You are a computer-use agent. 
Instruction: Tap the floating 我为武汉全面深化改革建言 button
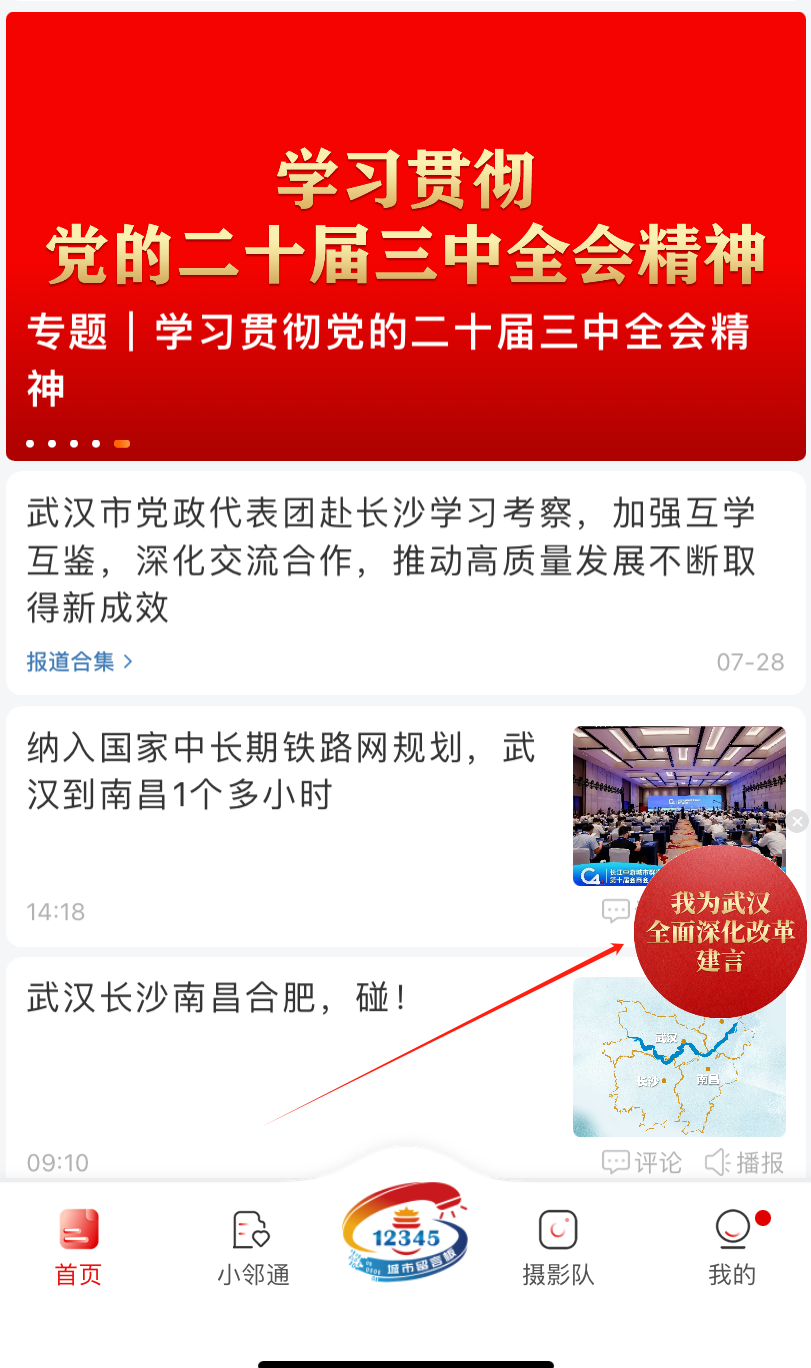(720, 932)
